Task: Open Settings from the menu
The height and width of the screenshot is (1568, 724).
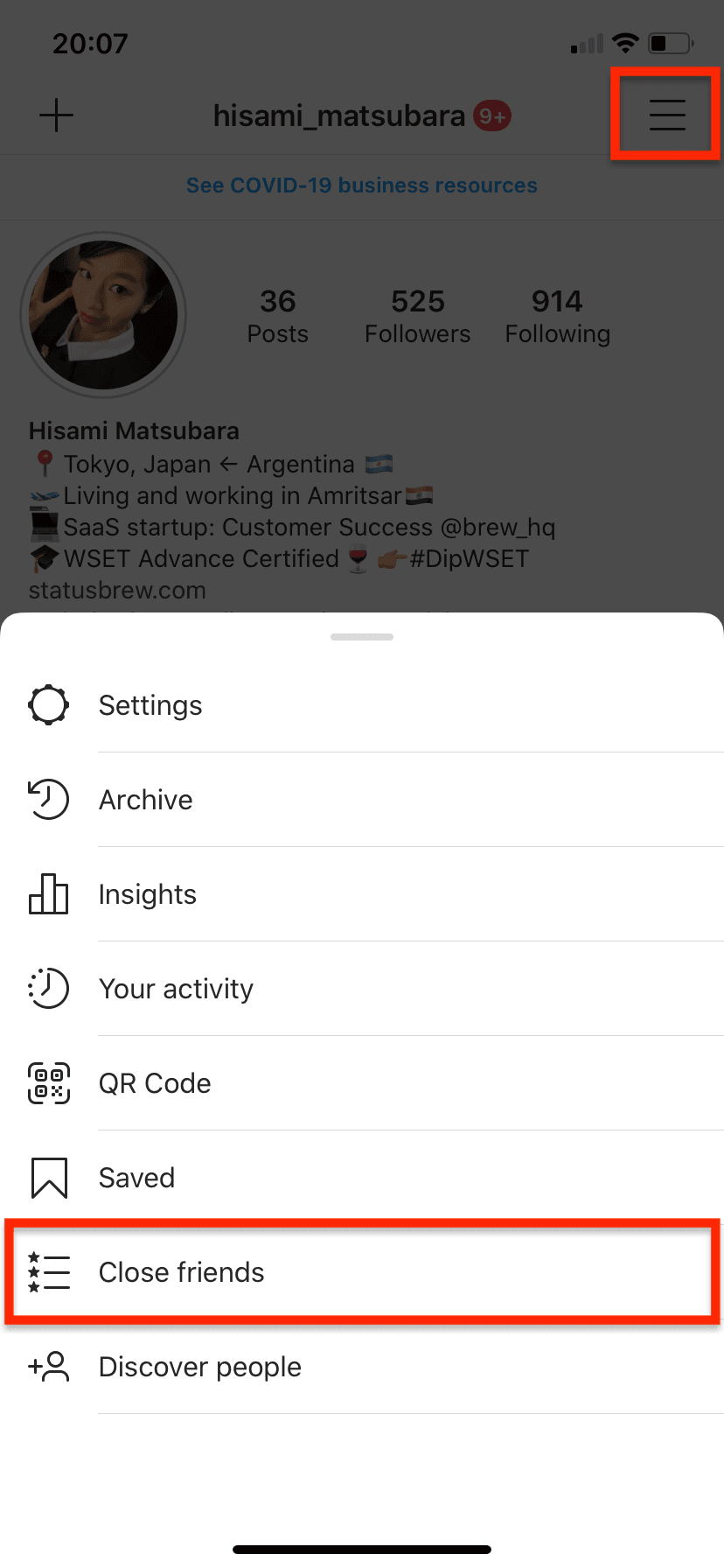Action: (150, 705)
